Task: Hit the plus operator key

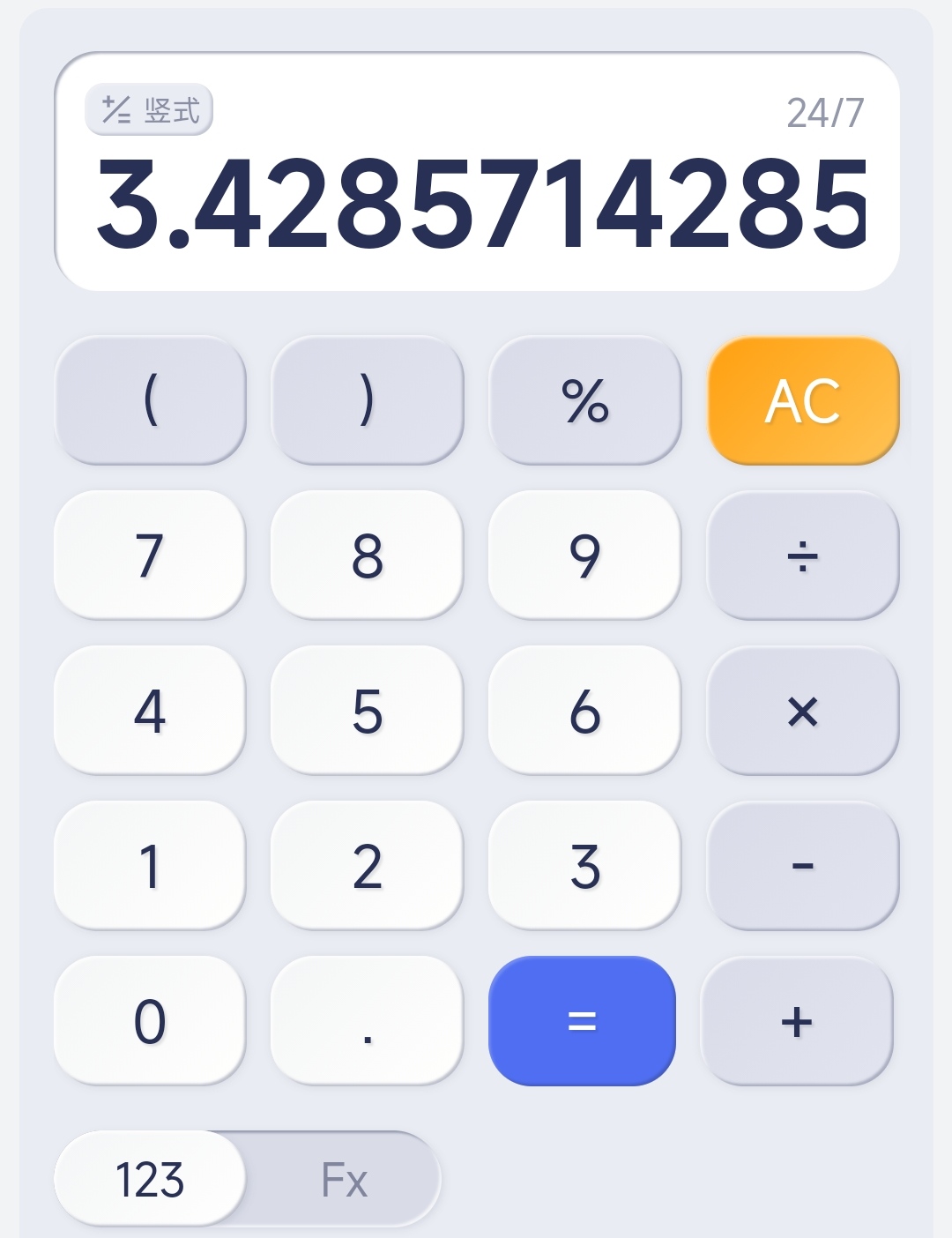Action: (797, 1021)
